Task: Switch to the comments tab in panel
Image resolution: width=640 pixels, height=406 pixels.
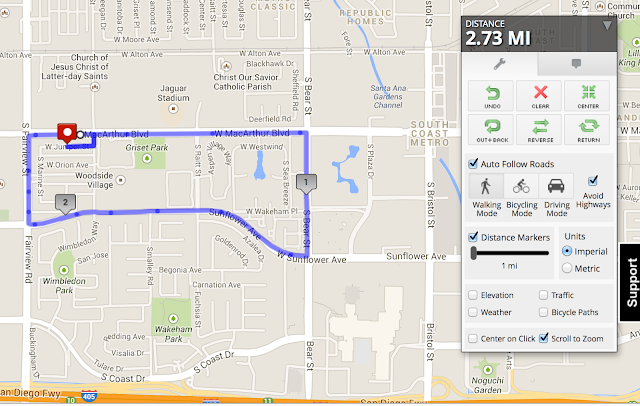Action: (x=575, y=62)
